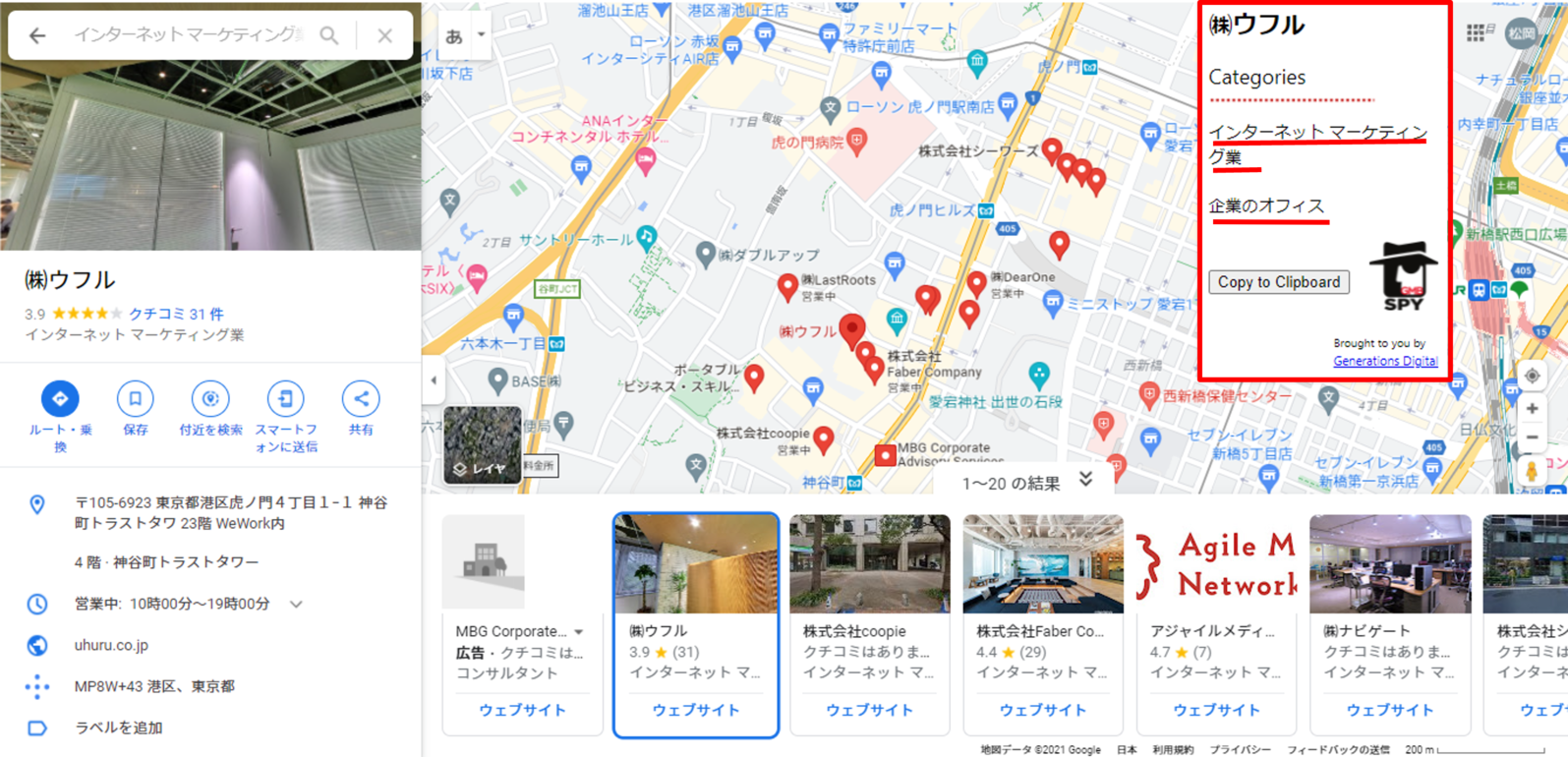Send to phone via スマートフォンに送信
This screenshot has height=757, width=1568.
click(x=285, y=399)
